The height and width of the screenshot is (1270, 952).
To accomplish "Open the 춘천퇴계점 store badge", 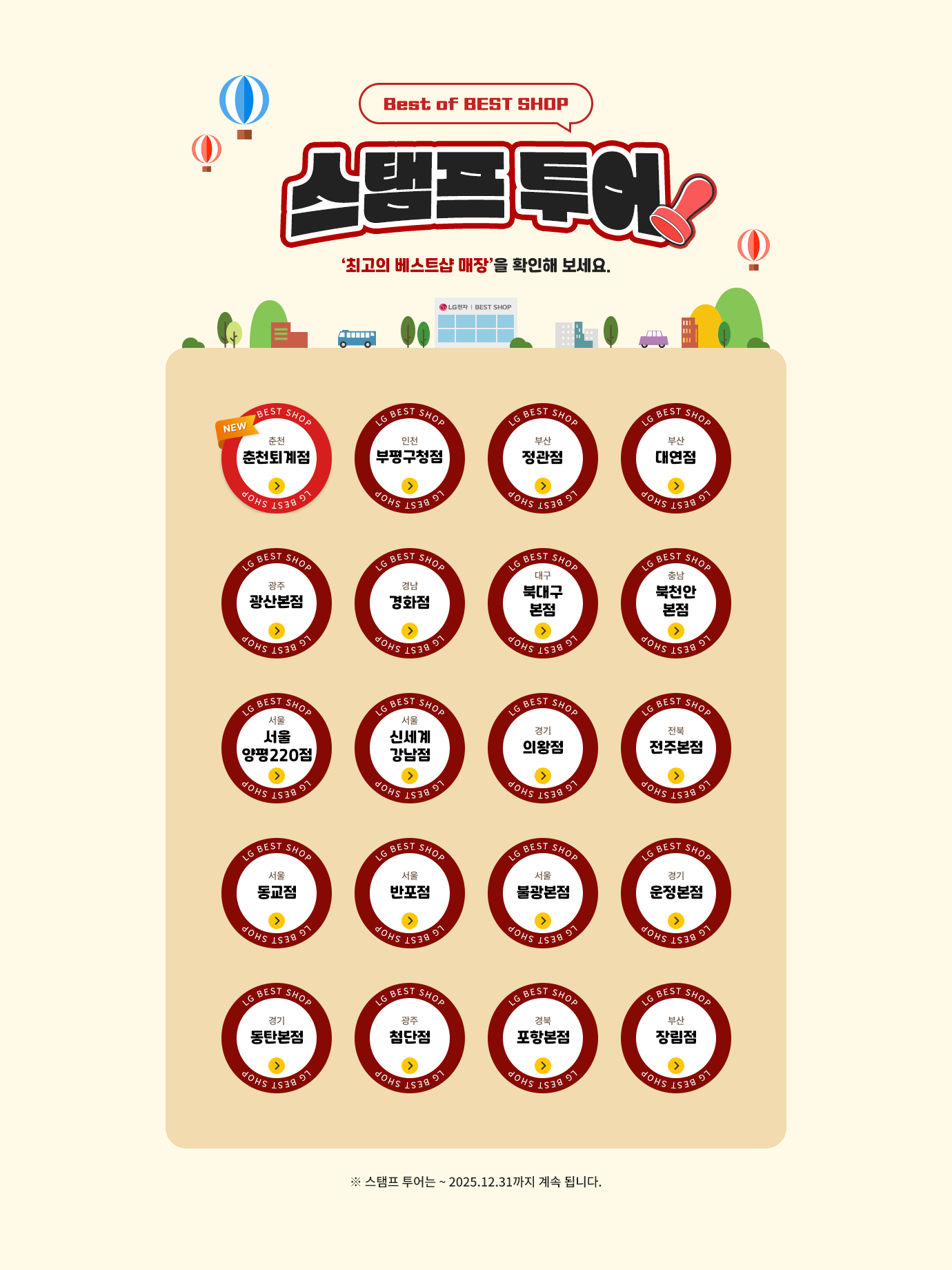I will [x=277, y=458].
